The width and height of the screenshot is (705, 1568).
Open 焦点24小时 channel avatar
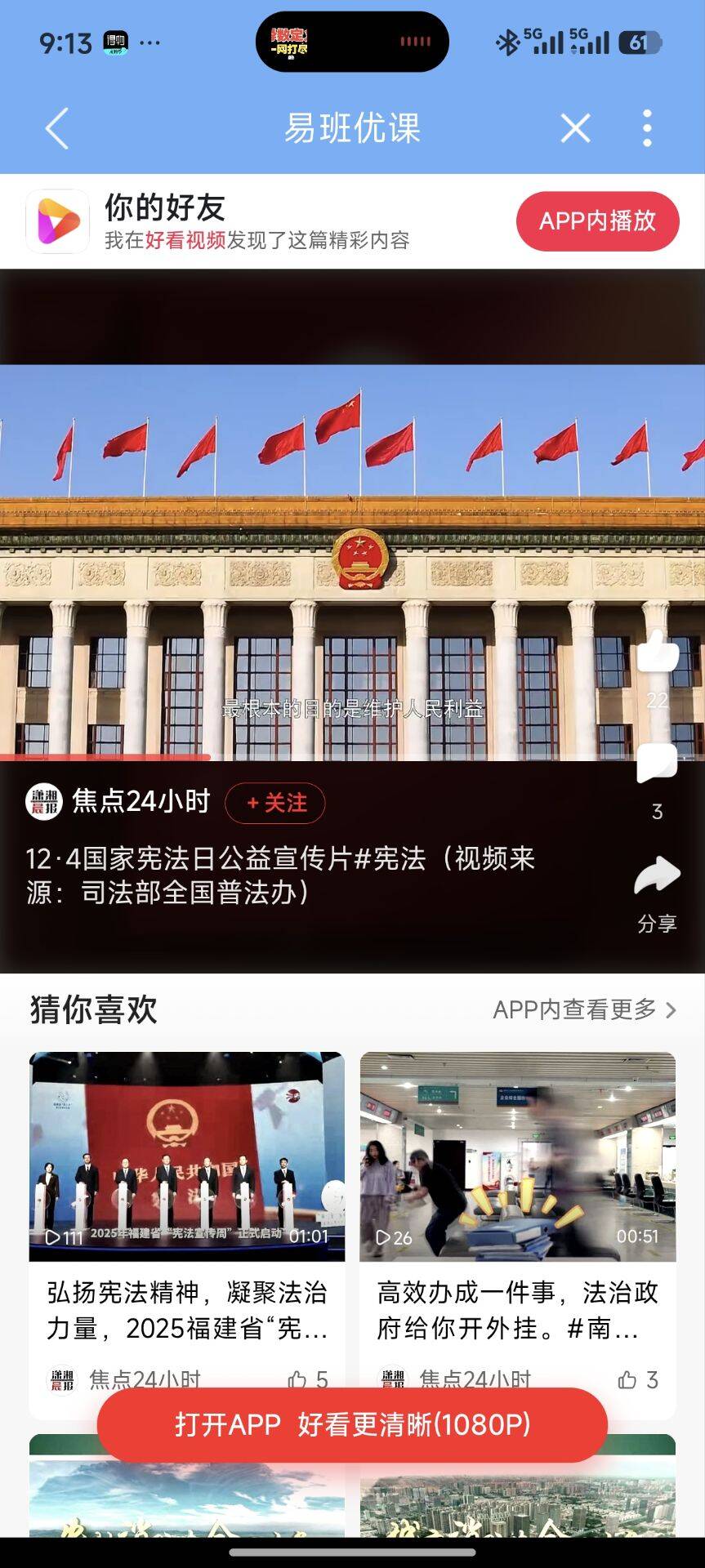tap(44, 802)
